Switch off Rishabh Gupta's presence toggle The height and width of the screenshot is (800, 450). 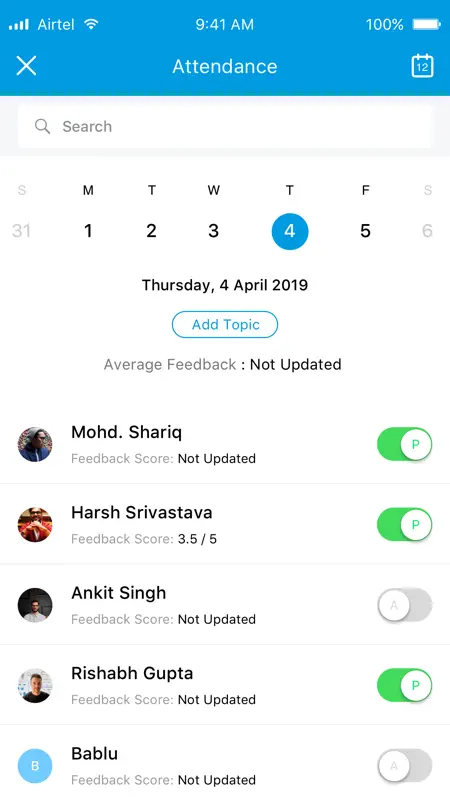pyautogui.click(x=405, y=685)
